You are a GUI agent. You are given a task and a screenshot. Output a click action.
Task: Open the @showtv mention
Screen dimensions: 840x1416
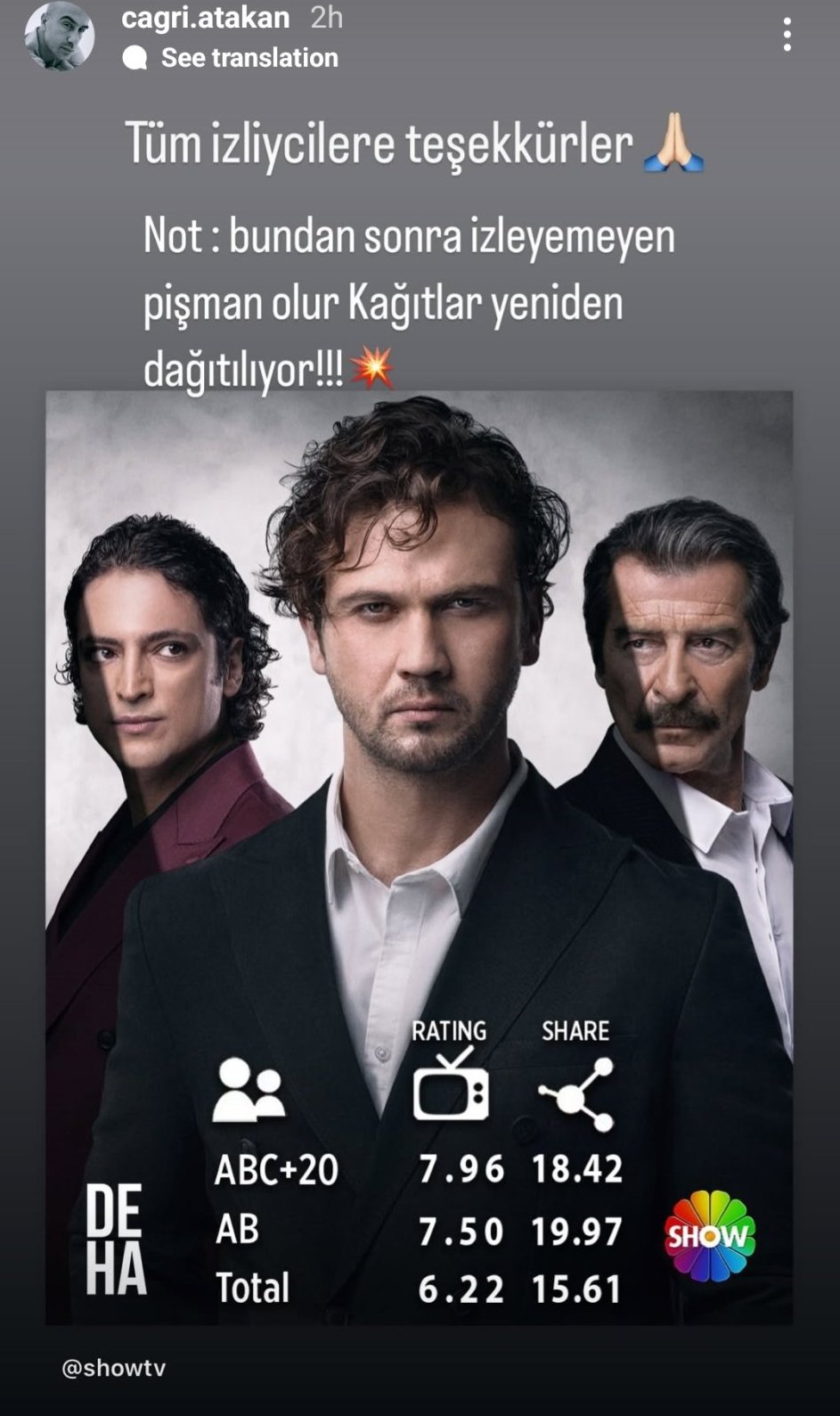pos(114,1368)
